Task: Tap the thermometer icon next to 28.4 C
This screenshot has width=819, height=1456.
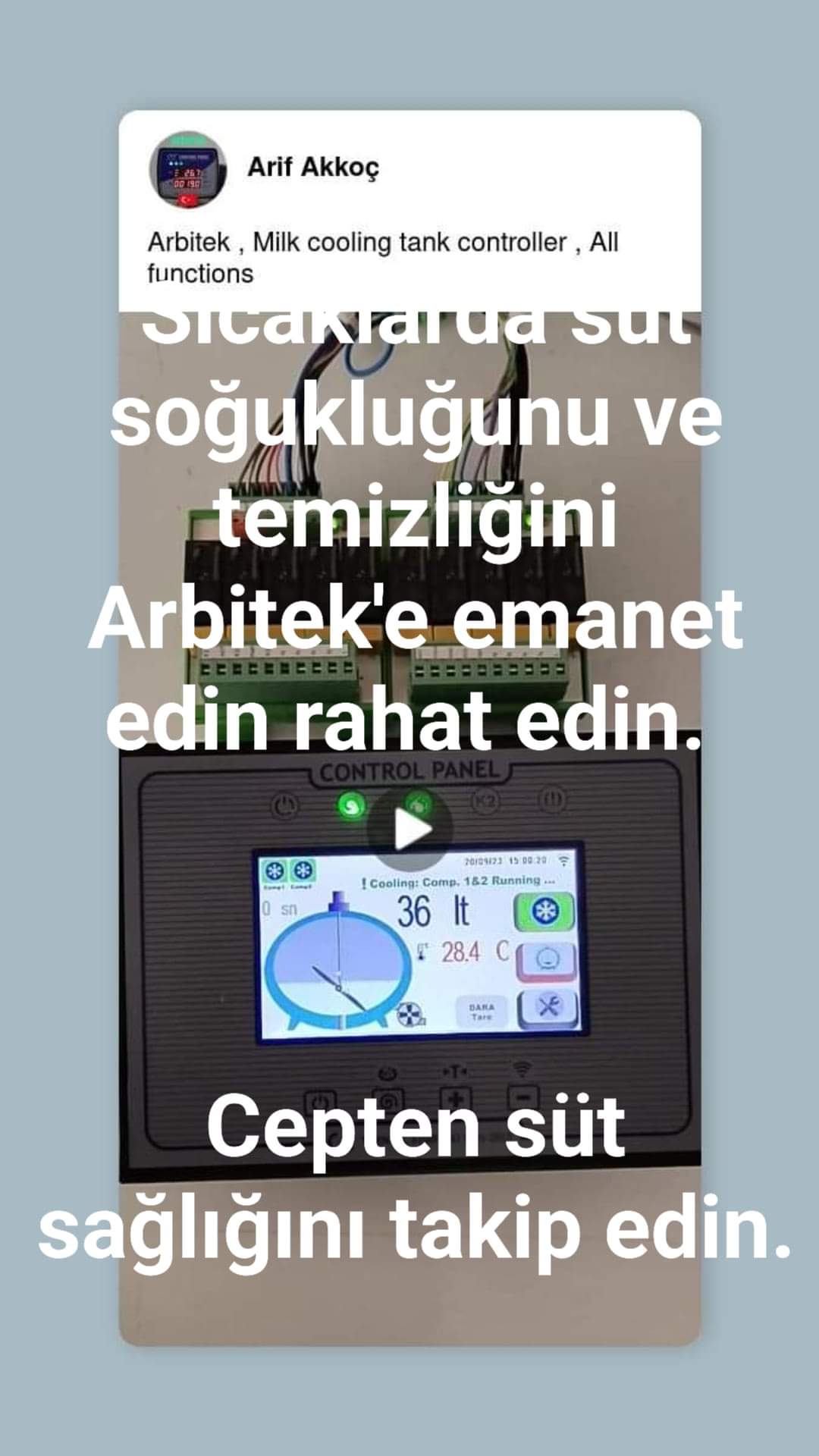Action: (422, 952)
